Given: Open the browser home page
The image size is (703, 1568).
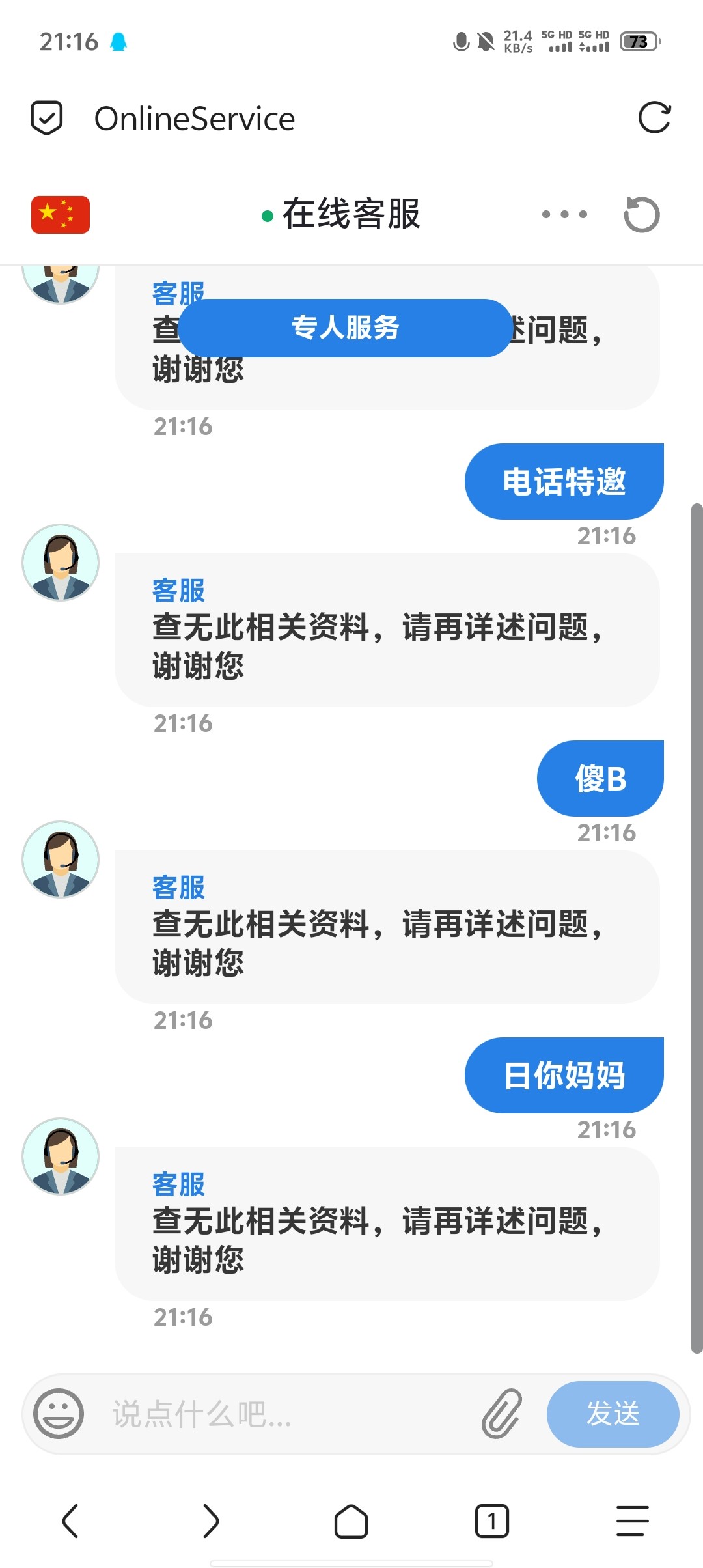Looking at the screenshot, I should 351,1521.
